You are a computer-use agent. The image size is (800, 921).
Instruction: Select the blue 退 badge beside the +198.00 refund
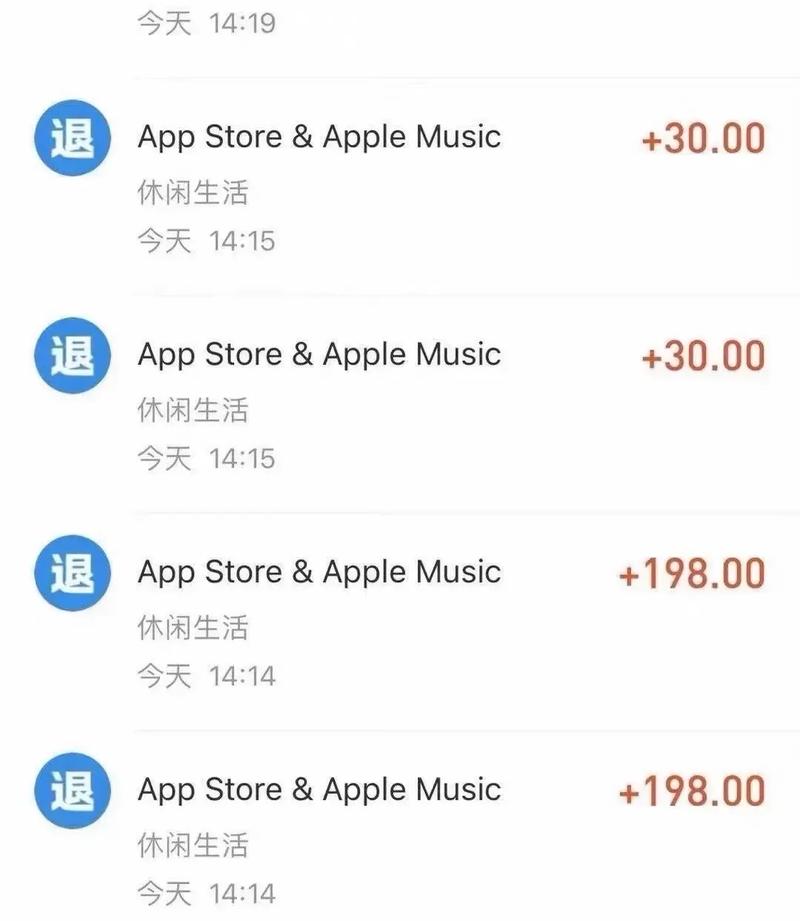click(x=70, y=572)
